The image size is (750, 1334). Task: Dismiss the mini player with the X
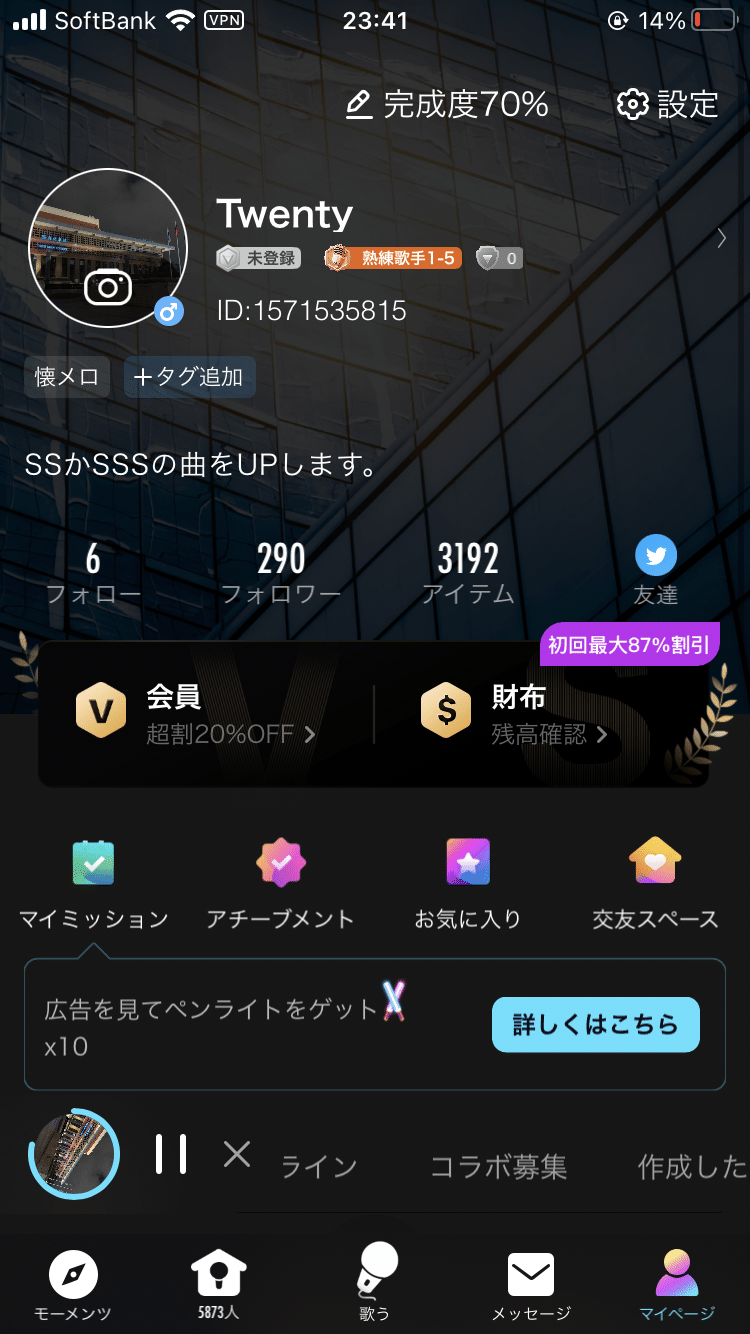coord(237,1154)
